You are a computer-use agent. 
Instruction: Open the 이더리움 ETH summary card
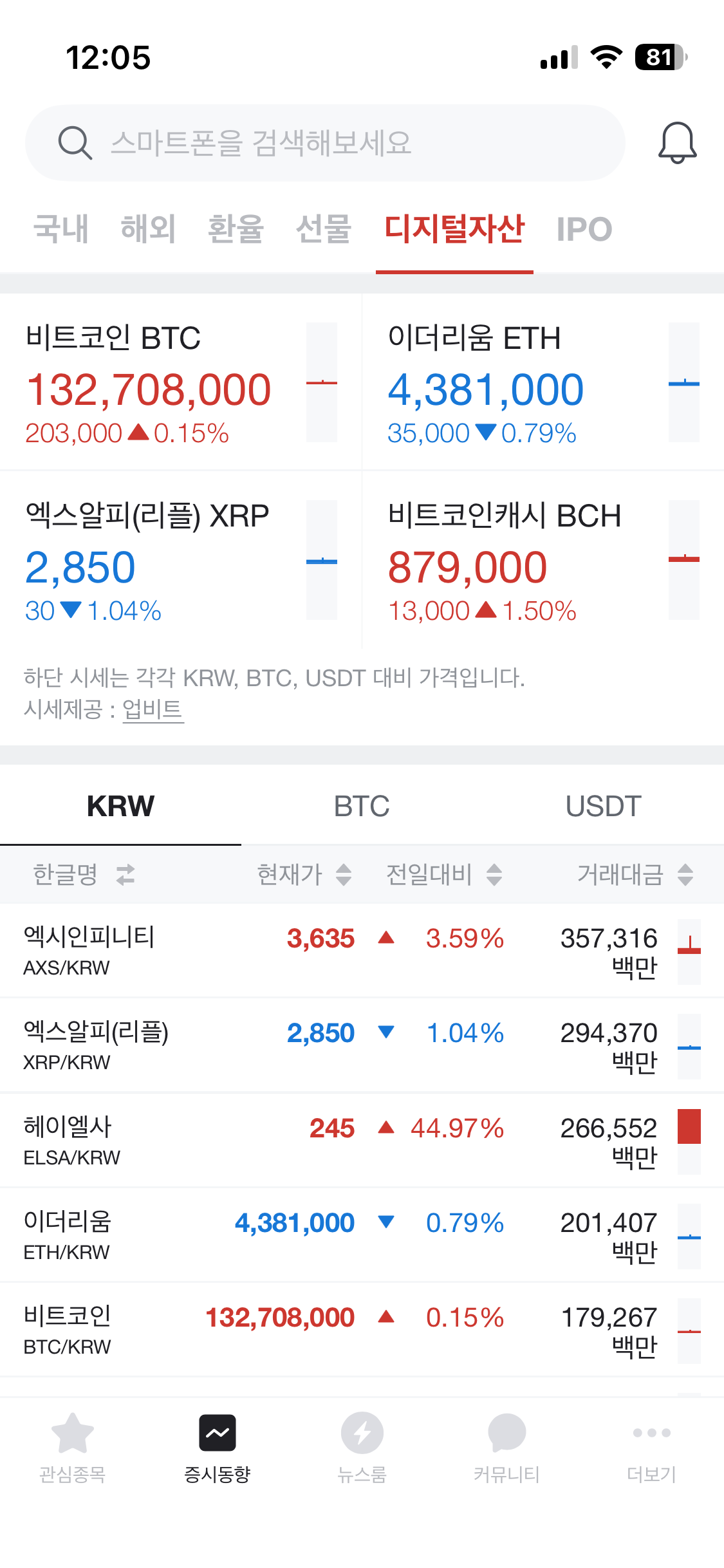click(543, 382)
